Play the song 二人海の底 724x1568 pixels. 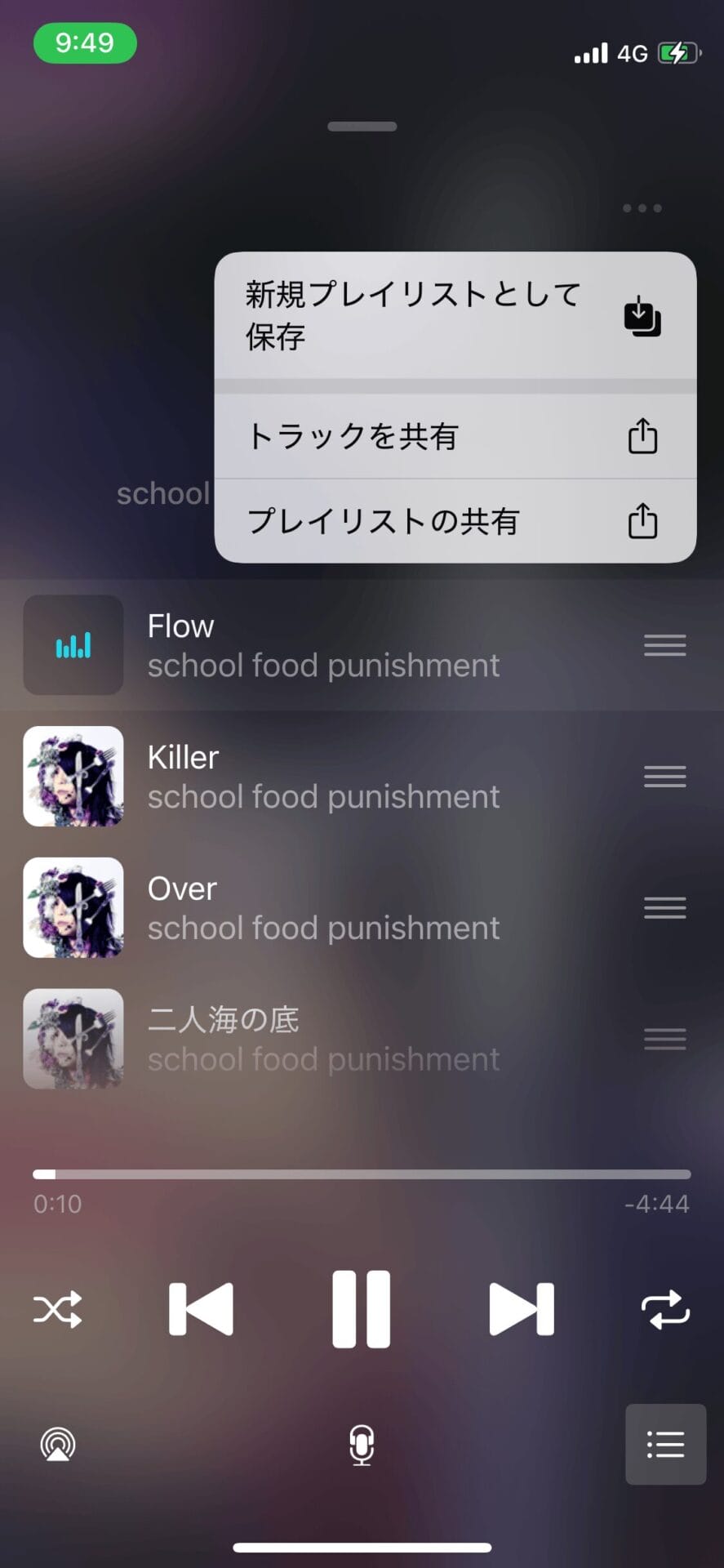323,1039
